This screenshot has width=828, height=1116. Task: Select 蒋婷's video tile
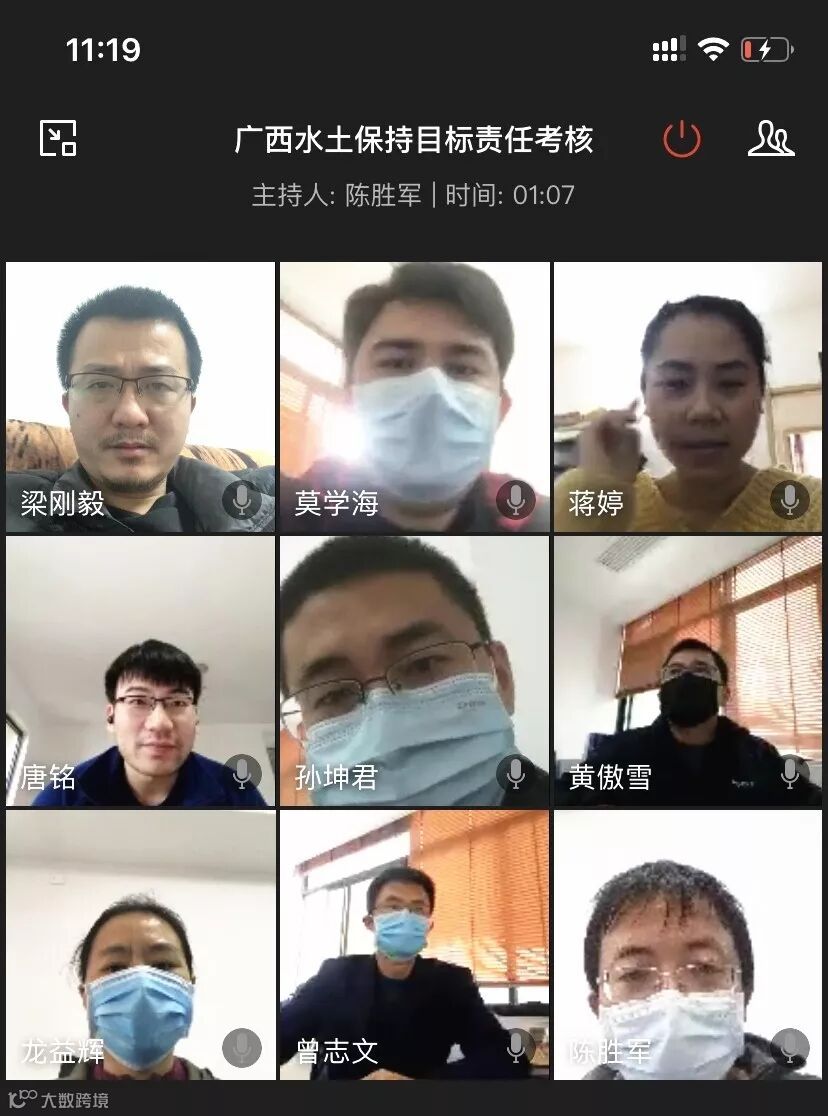[688, 397]
